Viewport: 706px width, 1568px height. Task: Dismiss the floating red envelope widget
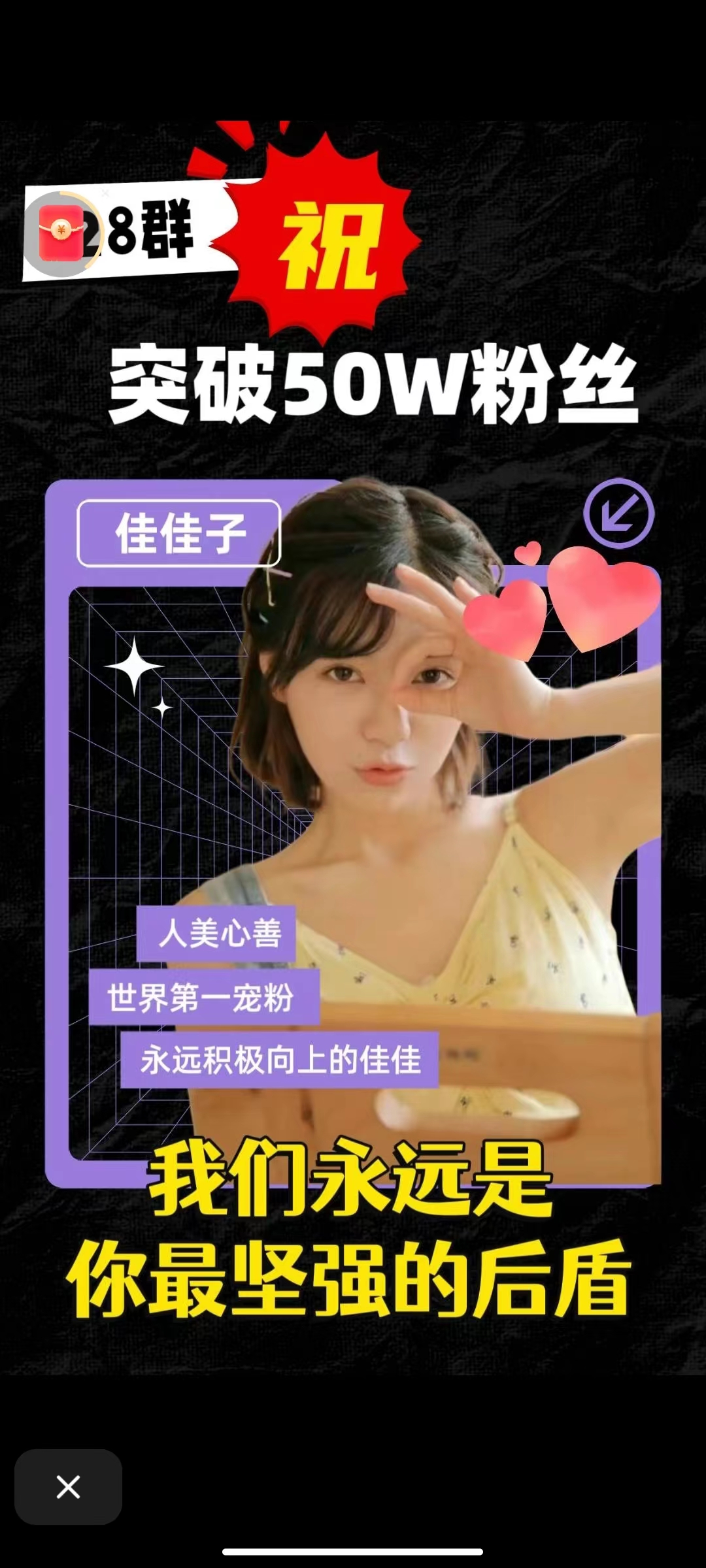pos(105,193)
